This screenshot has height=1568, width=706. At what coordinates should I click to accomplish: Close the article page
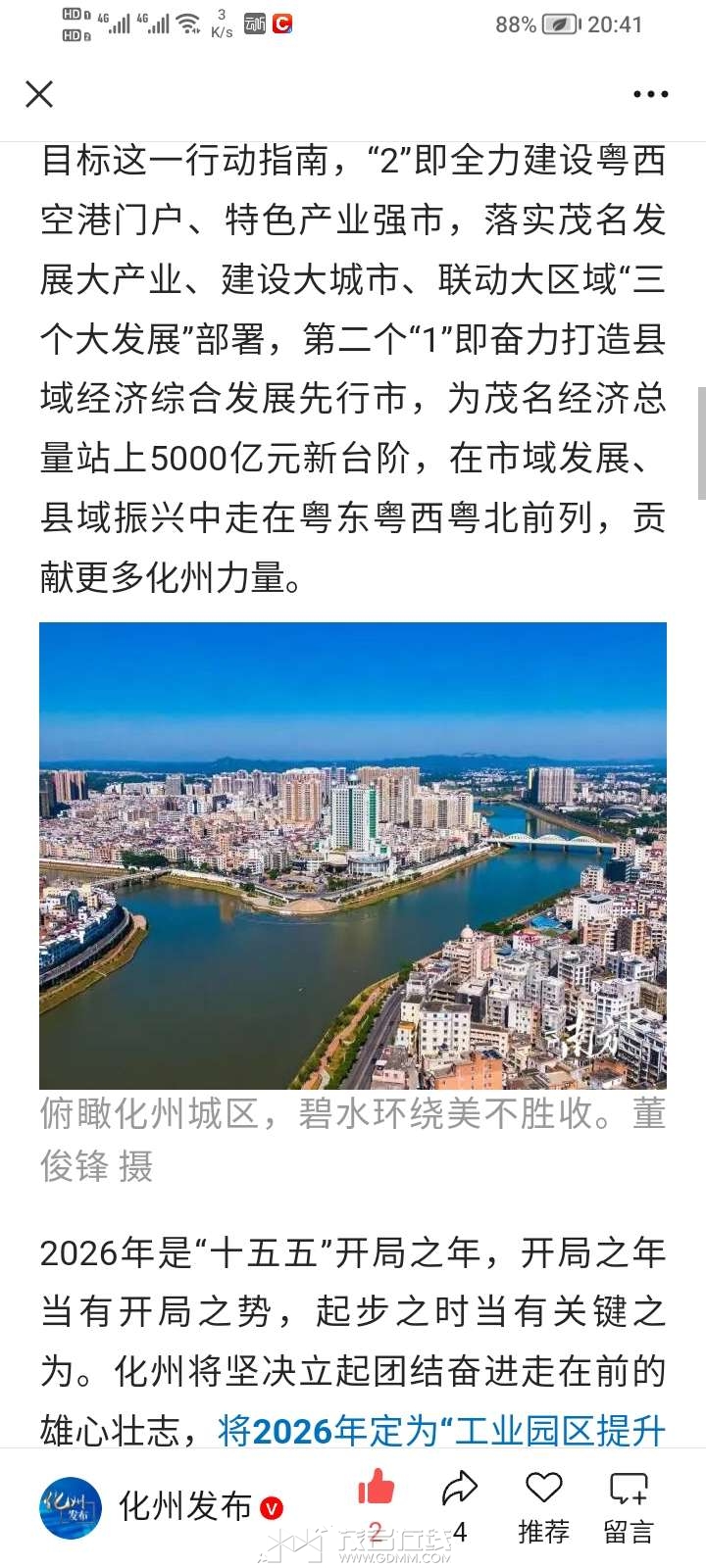point(39,94)
